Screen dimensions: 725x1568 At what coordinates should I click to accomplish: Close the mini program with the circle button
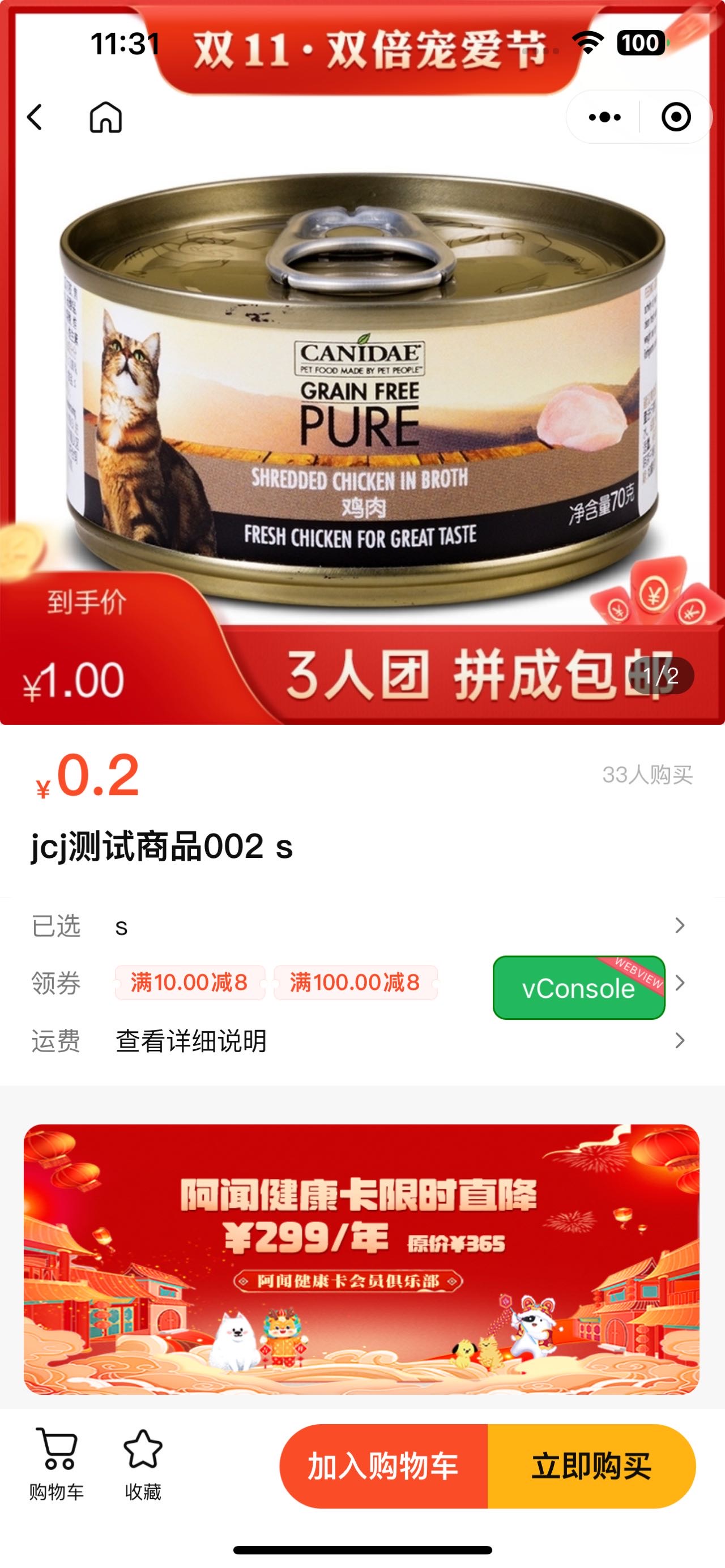(x=676, y=117)
